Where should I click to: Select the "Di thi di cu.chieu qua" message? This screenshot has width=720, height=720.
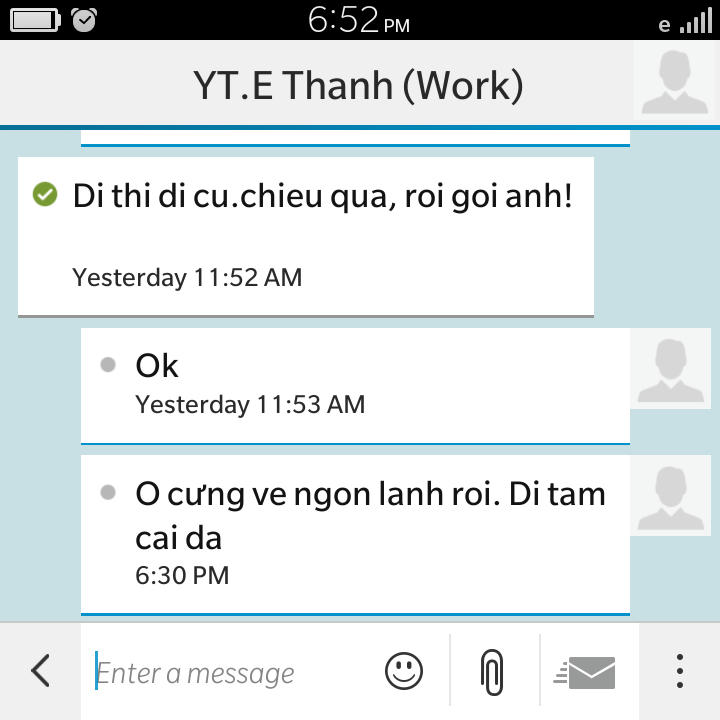[x=306, y=235]
